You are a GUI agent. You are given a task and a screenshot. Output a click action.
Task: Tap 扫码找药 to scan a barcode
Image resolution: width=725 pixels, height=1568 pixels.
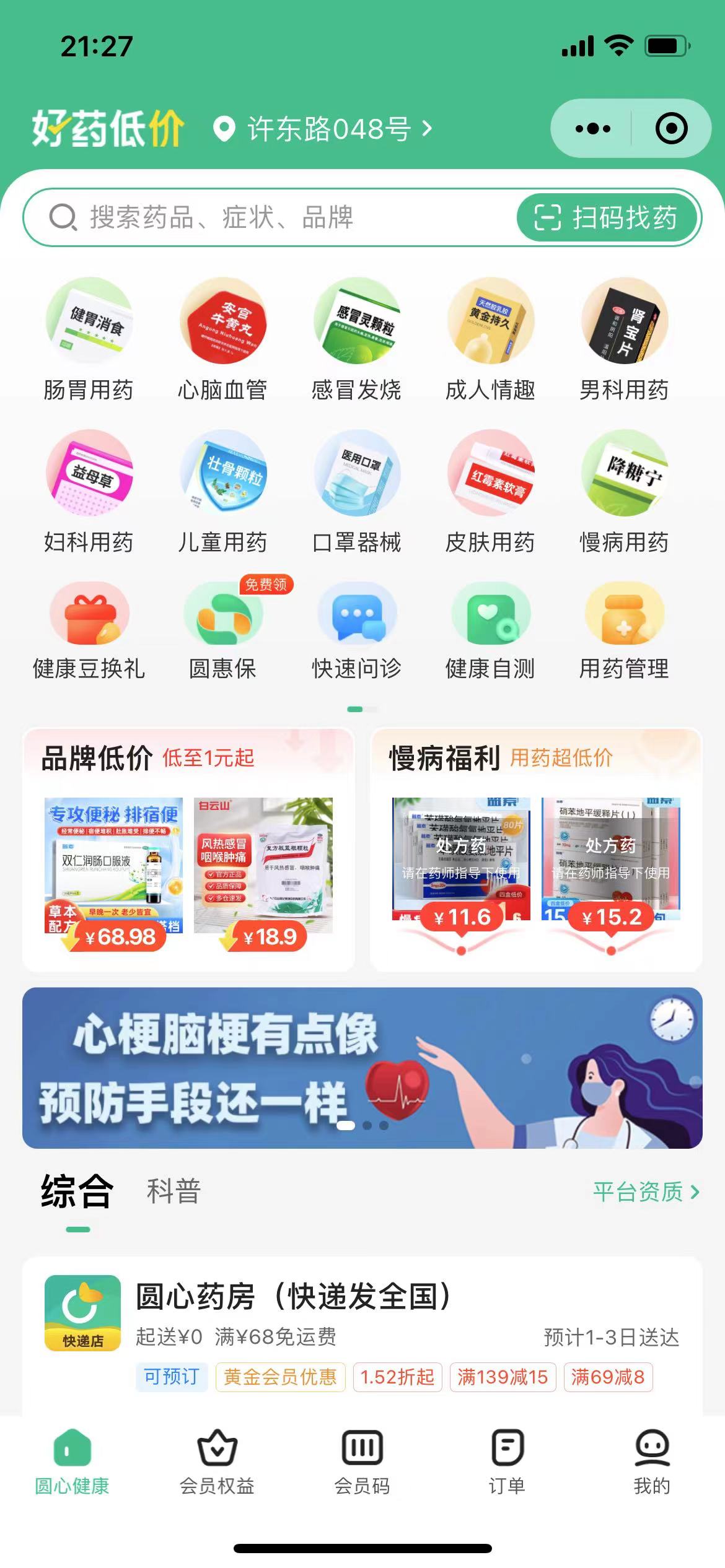tap(607, 218)
